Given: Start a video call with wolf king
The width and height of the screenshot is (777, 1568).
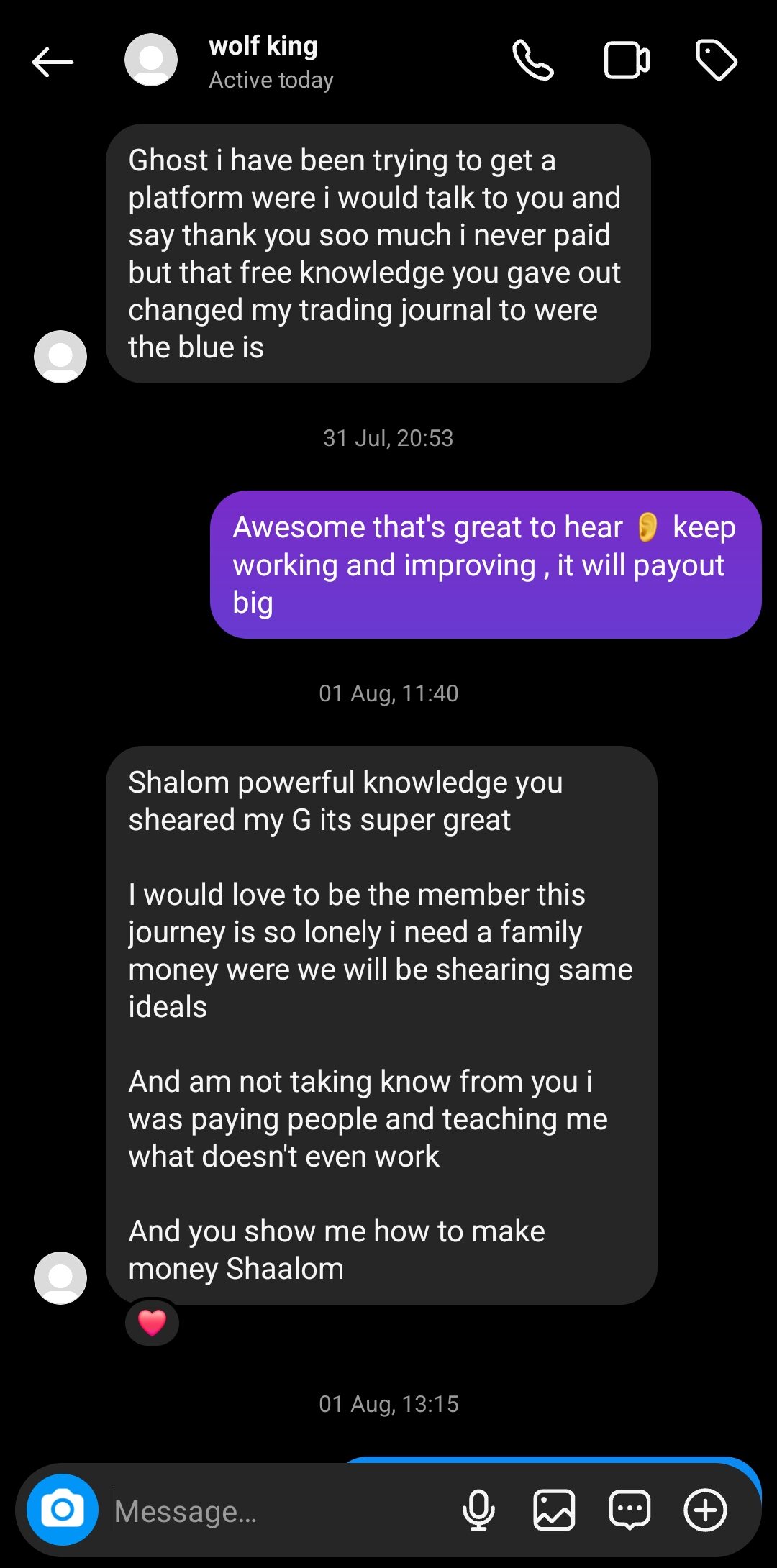Looking at the screenshot, I should point(626,60).
